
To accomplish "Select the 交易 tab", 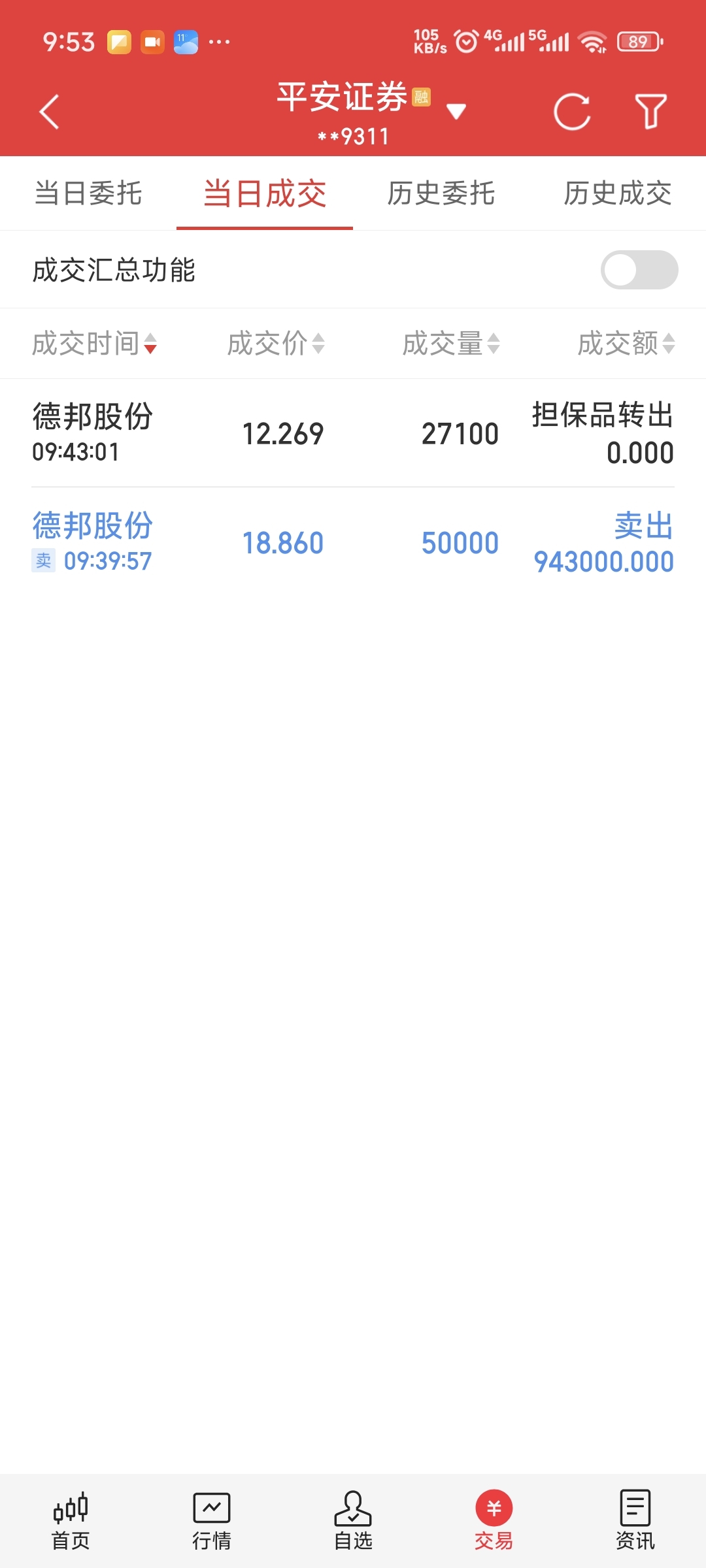I will 494,1521.
